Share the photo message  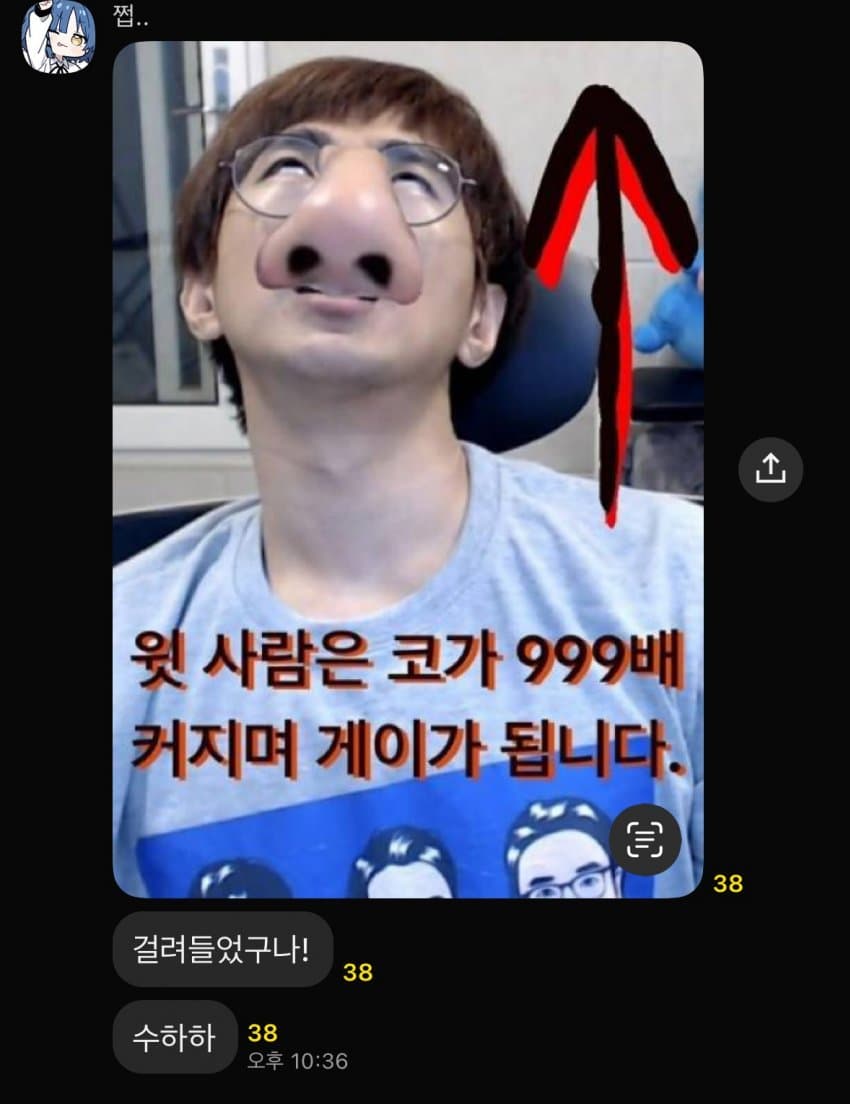[770, 469]
